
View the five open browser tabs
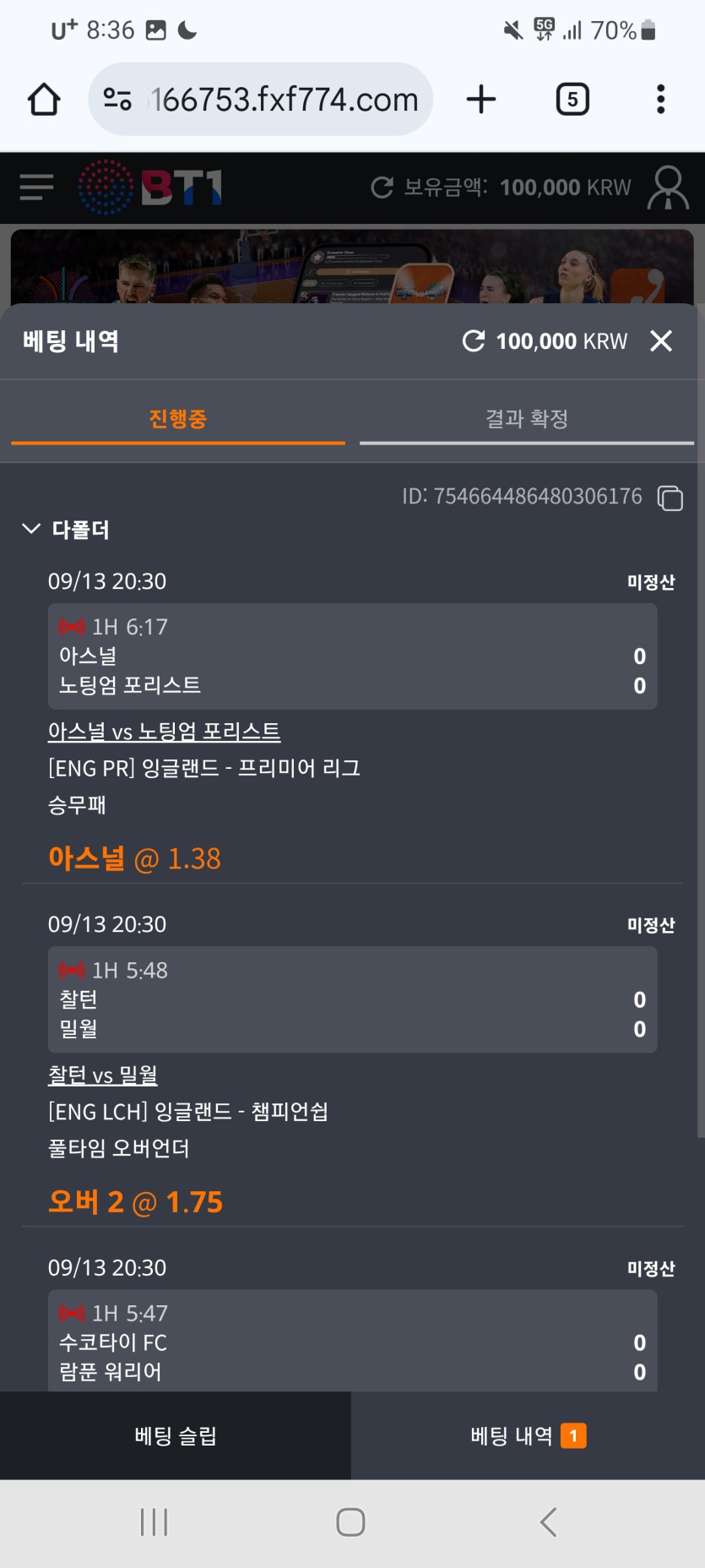(x=572, y=100)
